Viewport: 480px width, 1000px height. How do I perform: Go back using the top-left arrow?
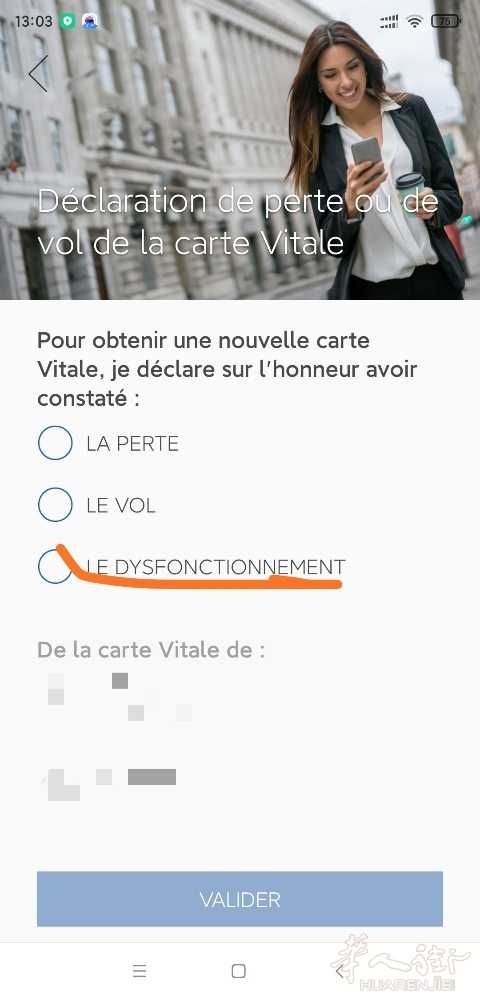[38, 73]
